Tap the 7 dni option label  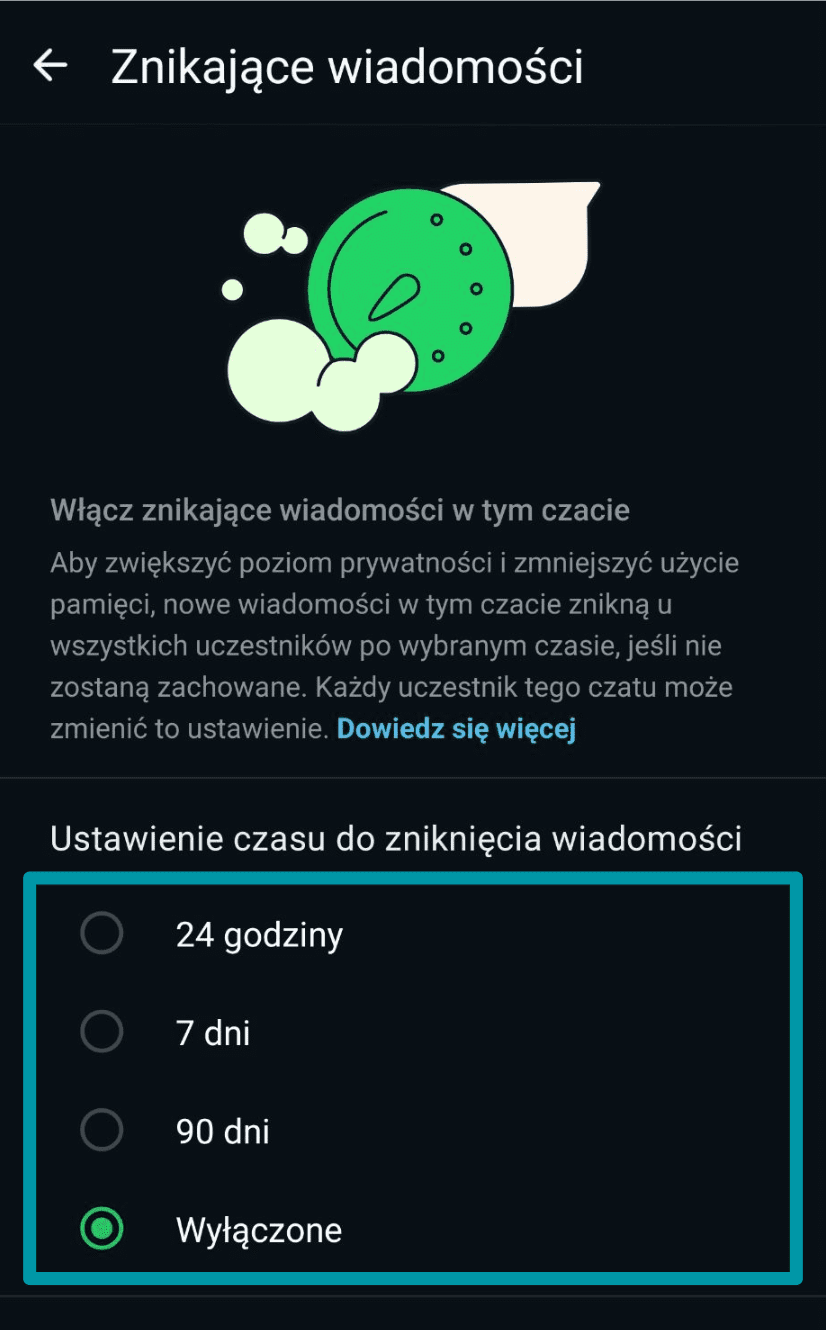click(212, 1032)
